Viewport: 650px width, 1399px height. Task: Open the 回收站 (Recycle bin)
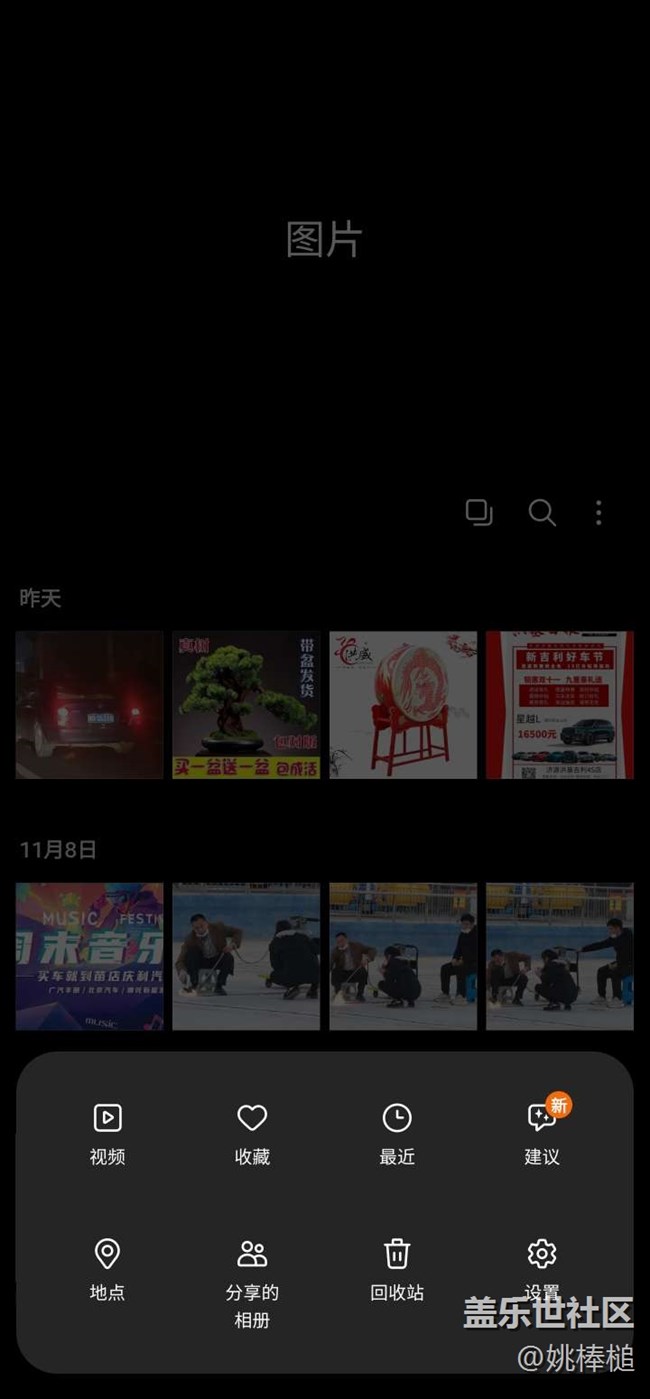point(397,1269)
